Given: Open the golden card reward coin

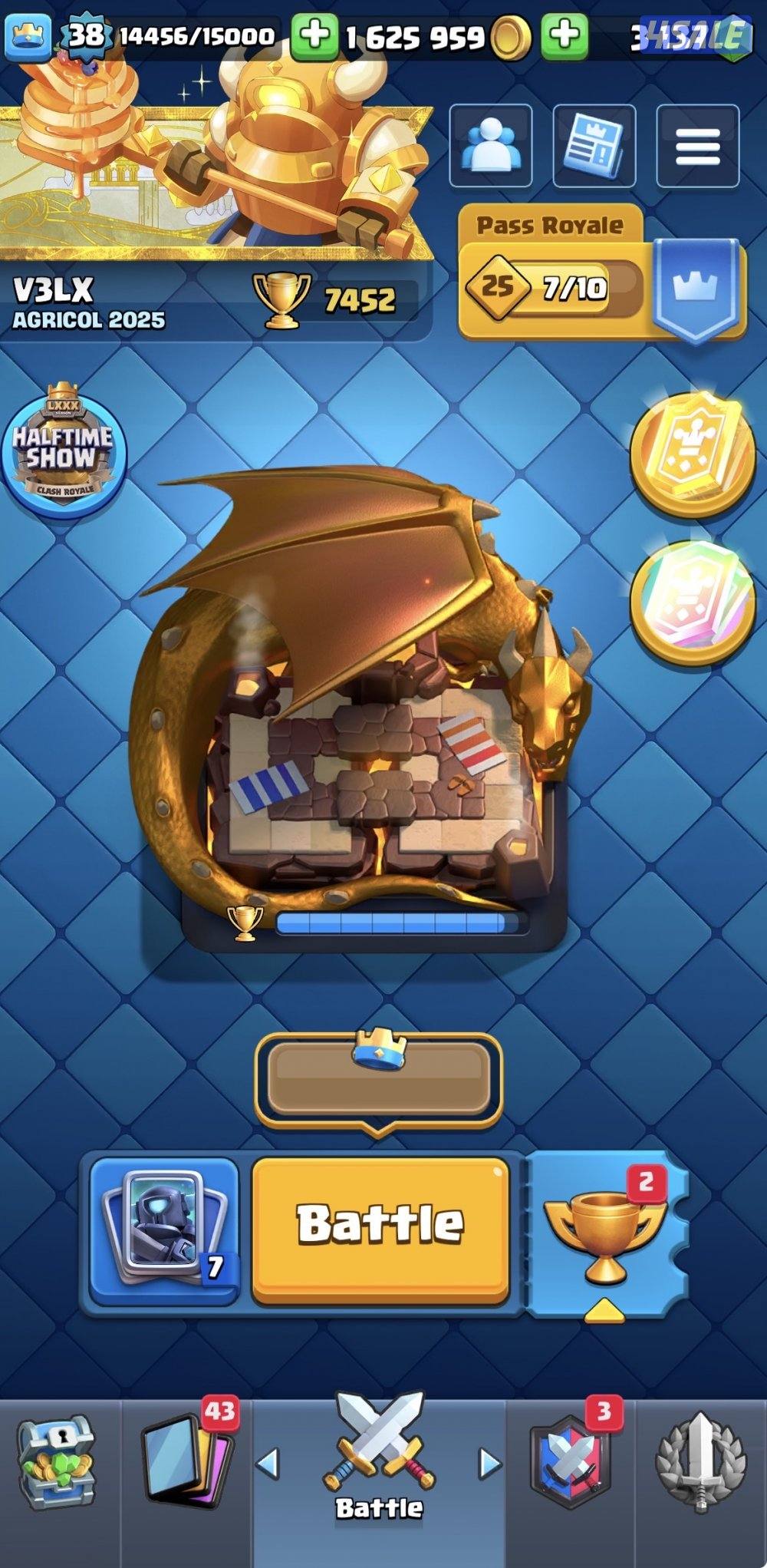Looking at the screenshot, I should [x=692, y=453].
